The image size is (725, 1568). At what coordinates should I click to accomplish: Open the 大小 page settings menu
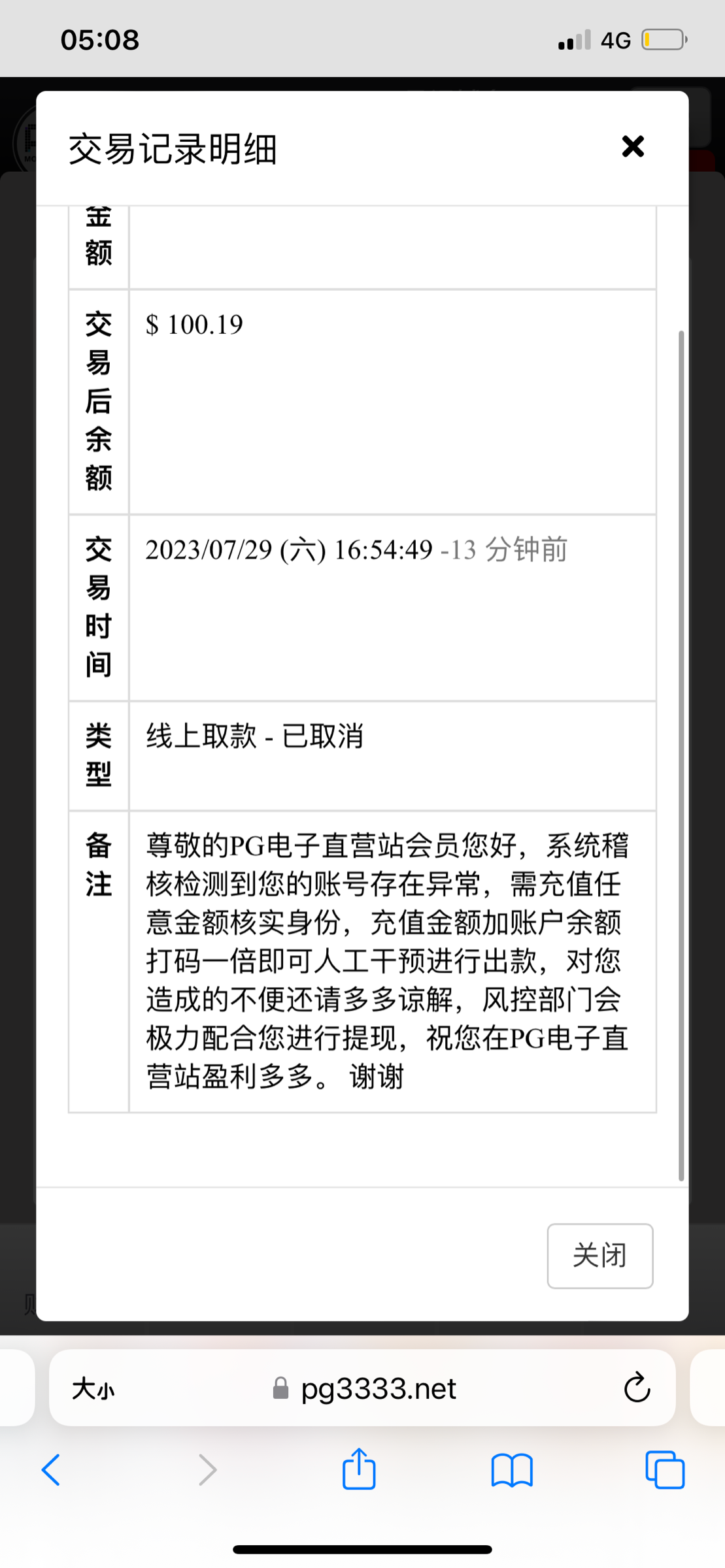[x=93, y=1388]
